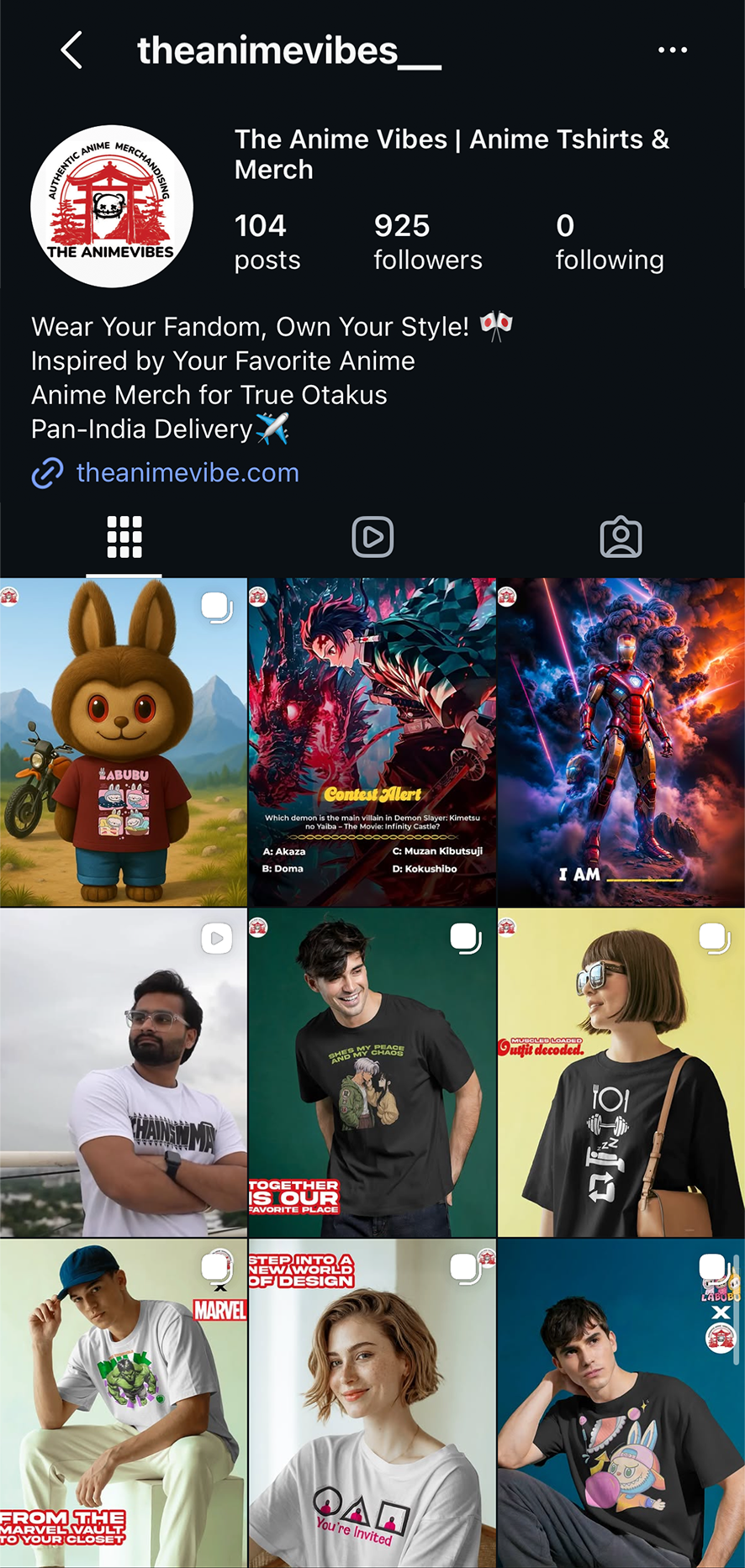Open the 0 following list

tap(610, 242)
